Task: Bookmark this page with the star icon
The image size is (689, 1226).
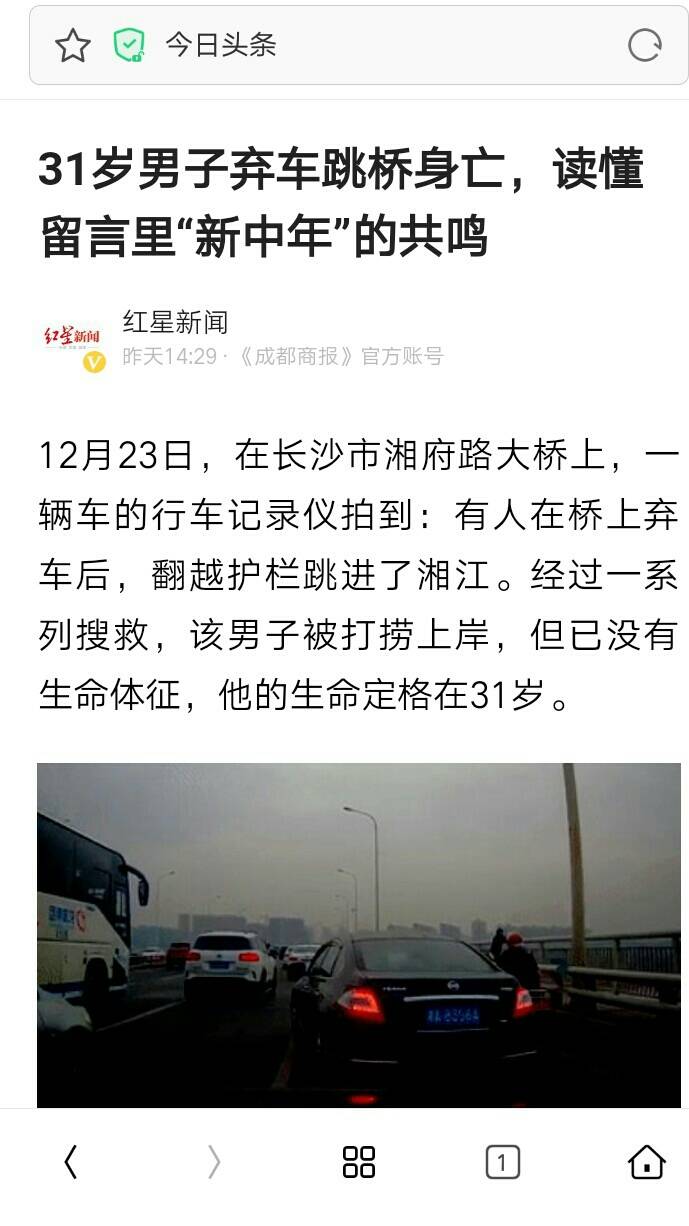Action: pos(72,45)
